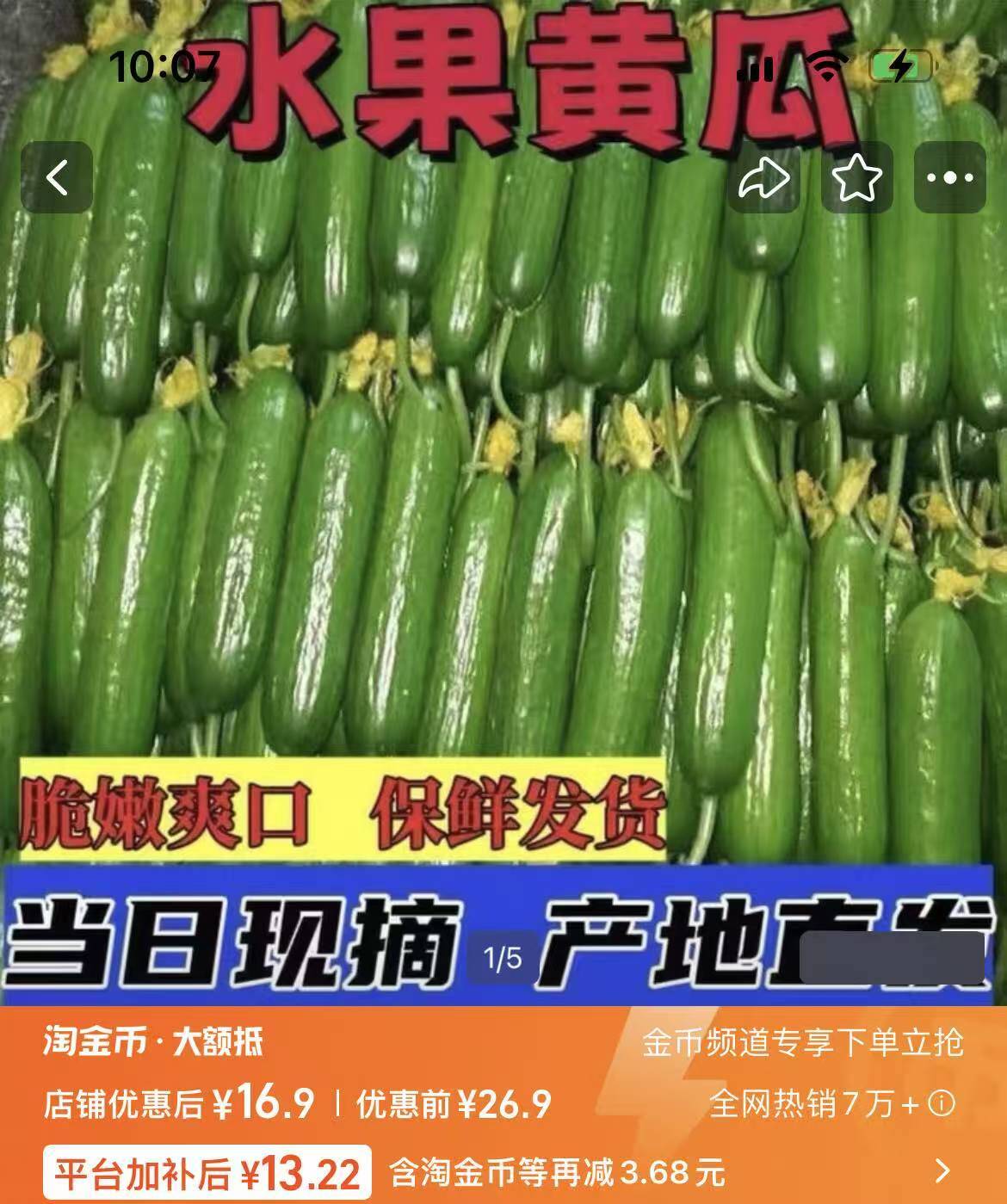
Task: View the main cucumber product photo
Action: (504, 516)
